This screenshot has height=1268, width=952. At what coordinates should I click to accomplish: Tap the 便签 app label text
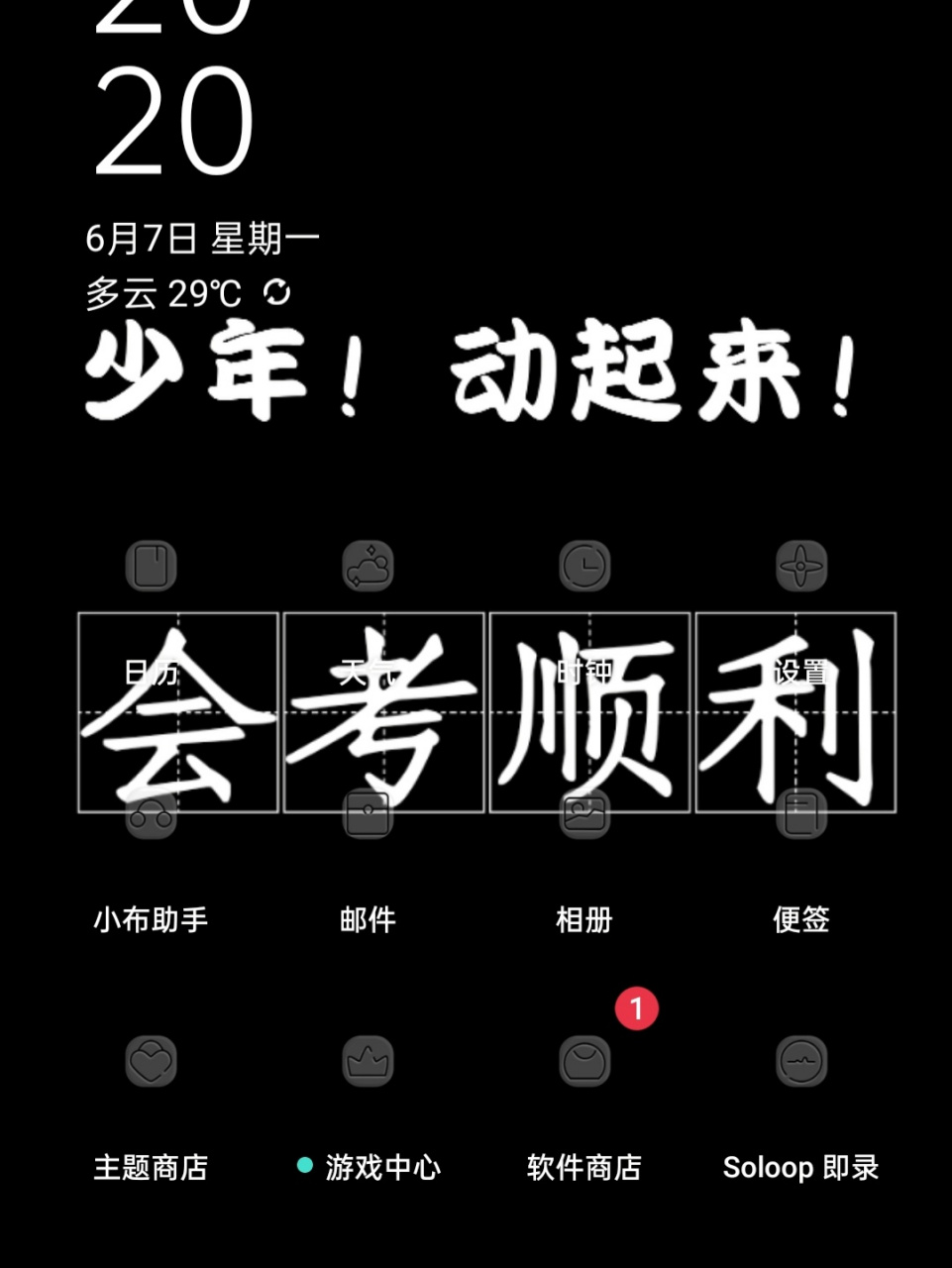click(x=800, y=920)
